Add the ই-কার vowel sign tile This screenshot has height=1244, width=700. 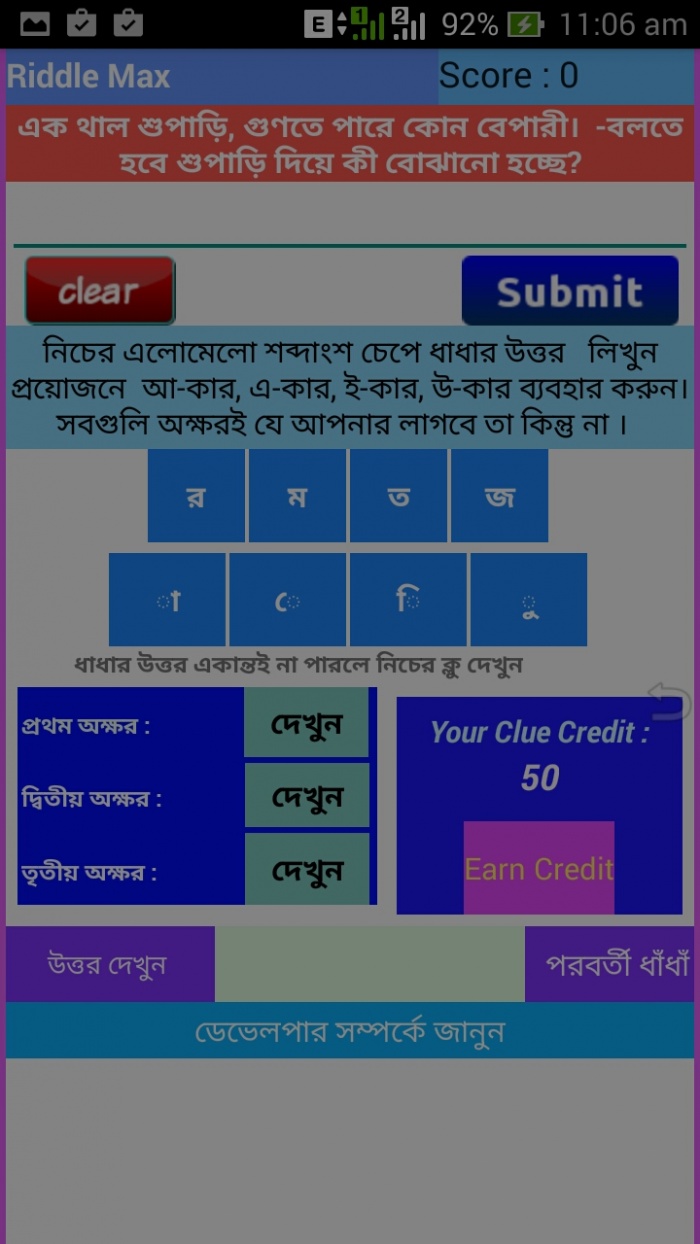pos(407,600)
